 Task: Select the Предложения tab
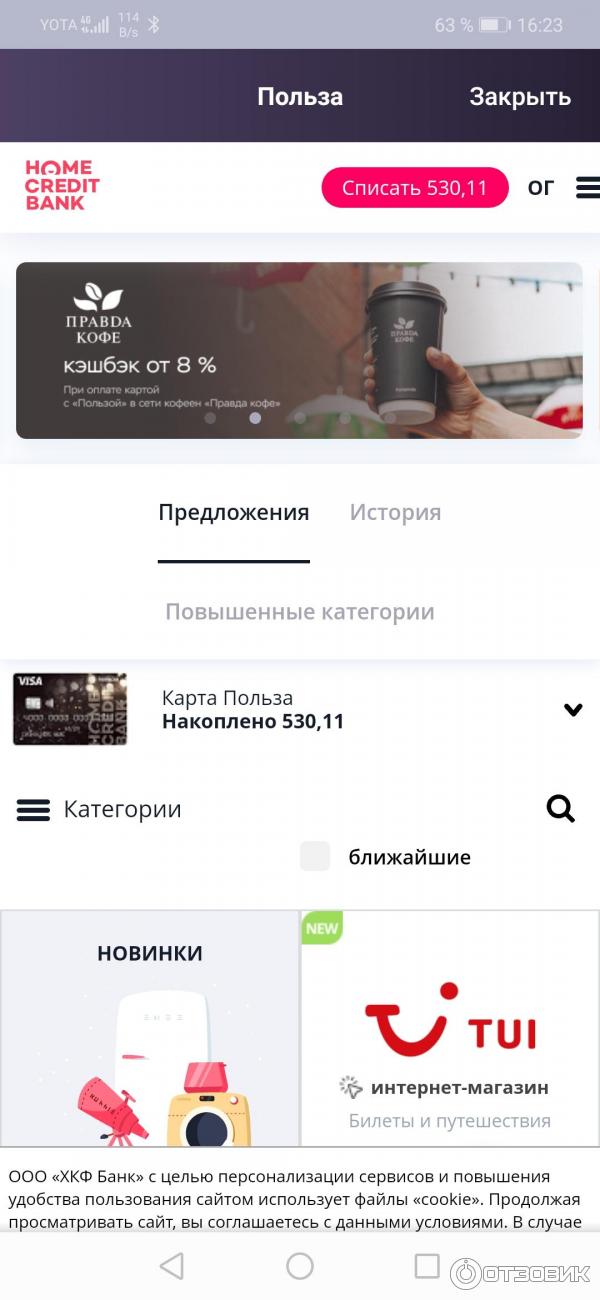pos(233,513)
